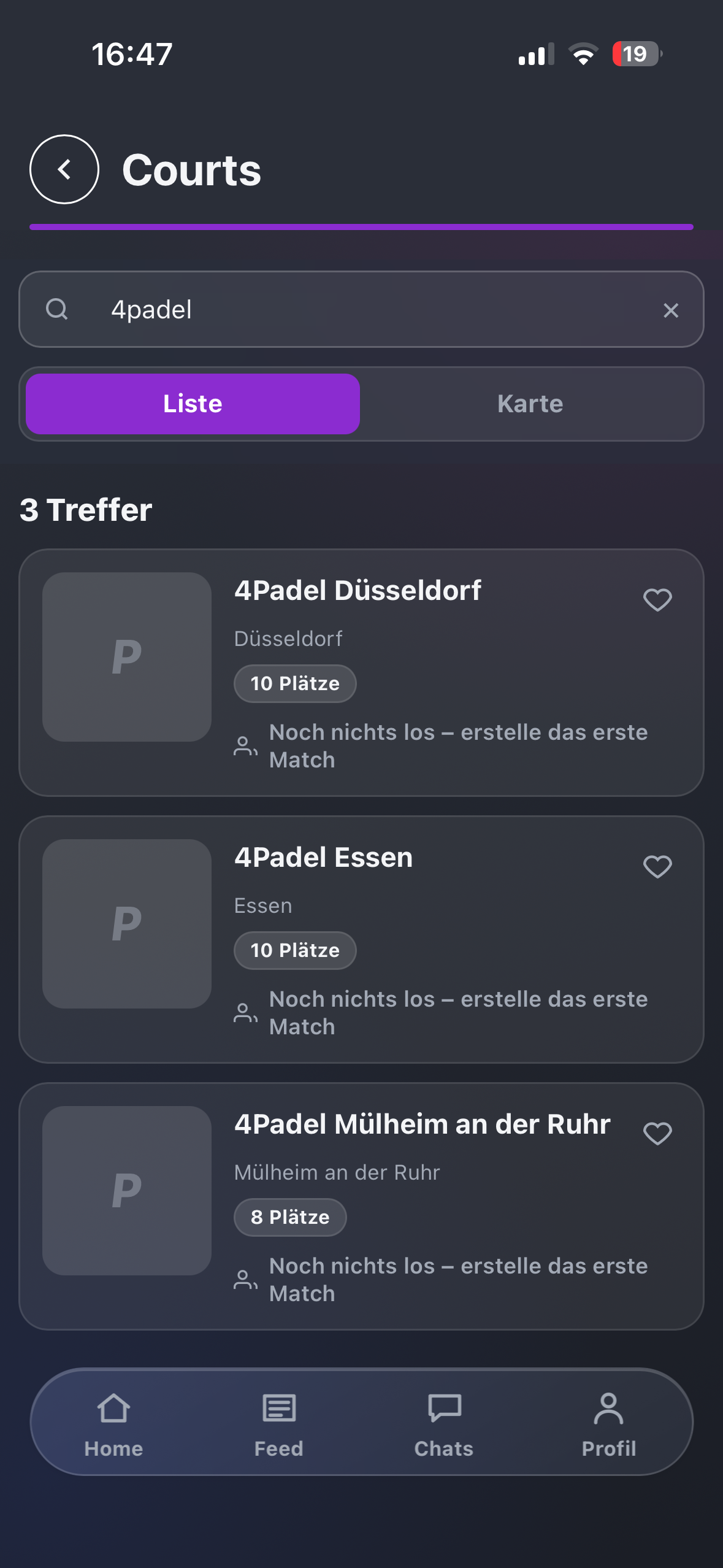Tap the search field containing 4padel
The height and width of the screenshot is (1568, 723).
(x=361, y=309)
